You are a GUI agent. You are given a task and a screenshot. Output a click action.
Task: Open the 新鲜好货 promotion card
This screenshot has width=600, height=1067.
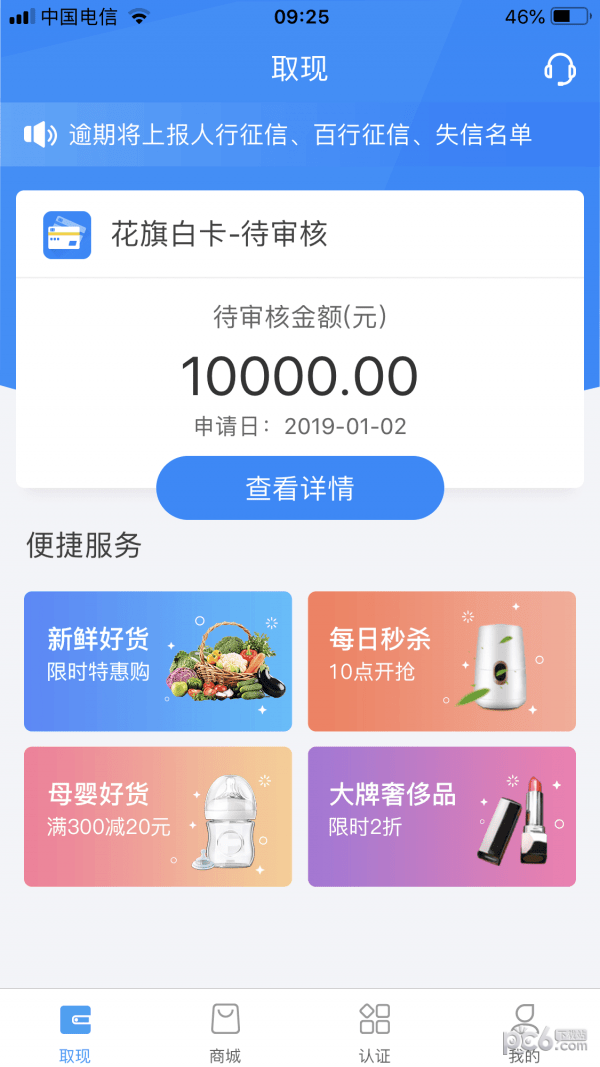click(158, 661)
